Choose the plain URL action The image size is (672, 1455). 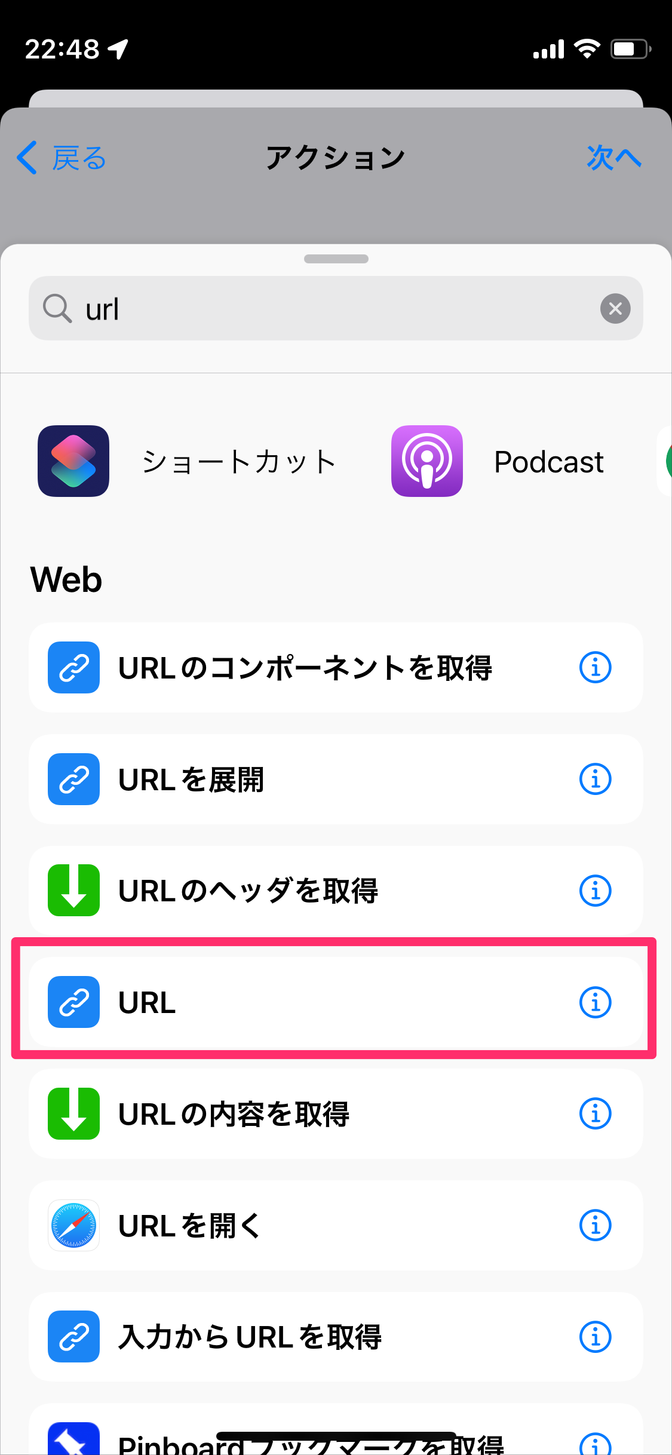pos(336,1002)
